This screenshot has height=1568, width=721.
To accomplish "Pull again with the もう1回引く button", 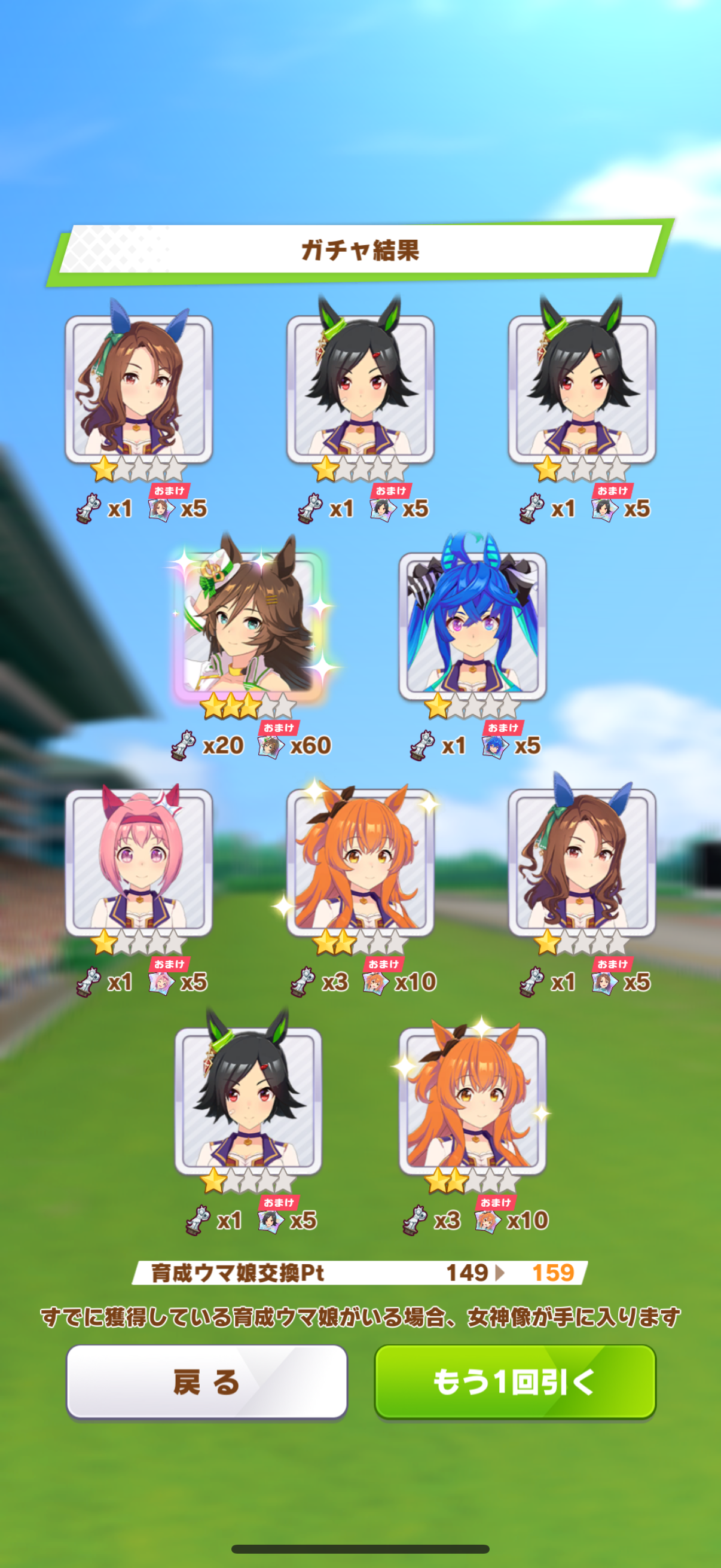I will pyautogui.click(x=515, y=1382).
